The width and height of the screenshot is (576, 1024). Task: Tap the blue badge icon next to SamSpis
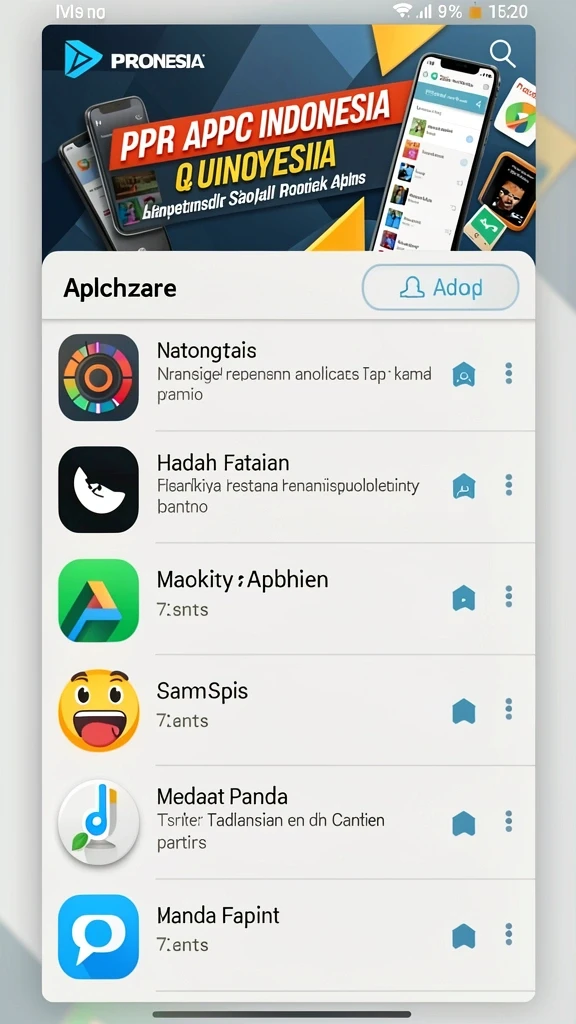[x=464, y=711]
